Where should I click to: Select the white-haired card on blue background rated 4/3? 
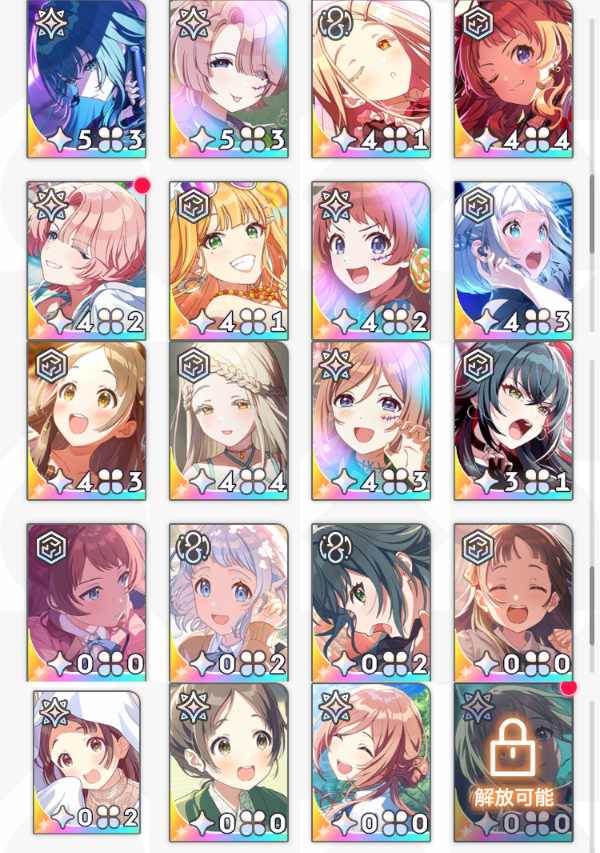tap(513, 260)
